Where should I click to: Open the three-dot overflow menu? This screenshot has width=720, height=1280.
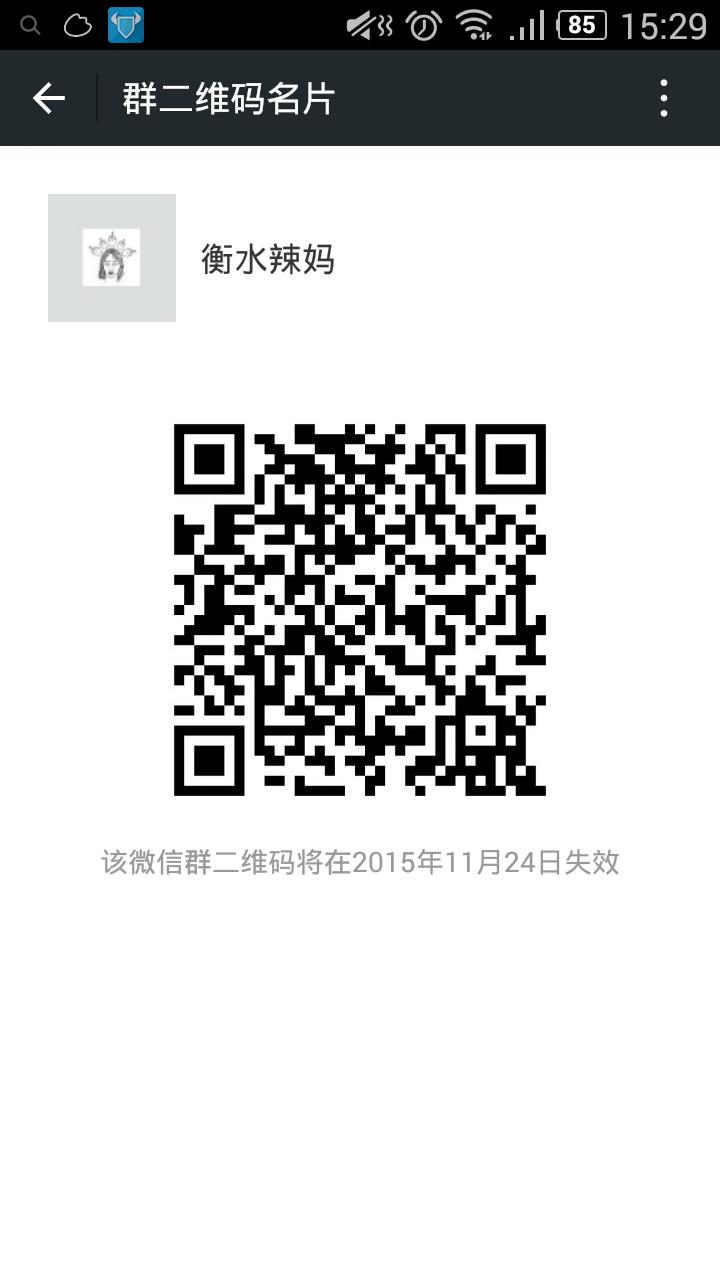pos(664,98)
